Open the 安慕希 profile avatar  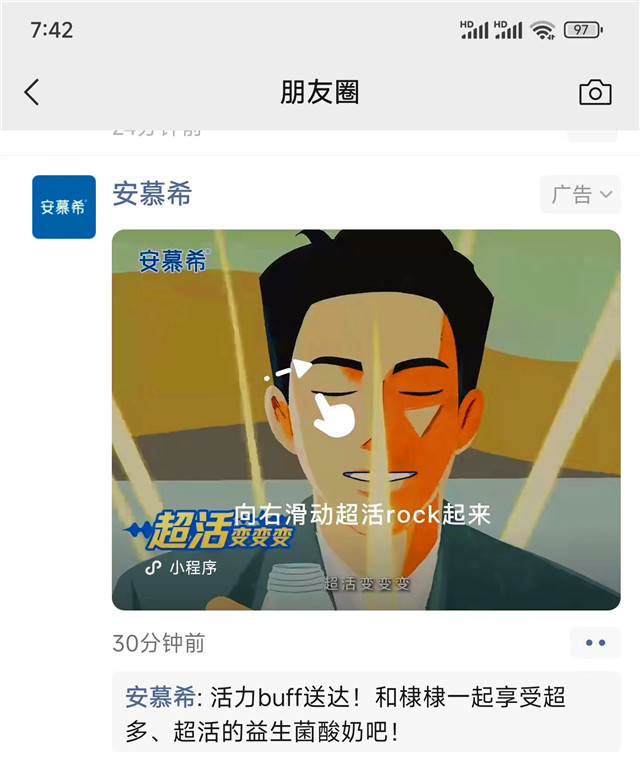(x=64, y=207)
